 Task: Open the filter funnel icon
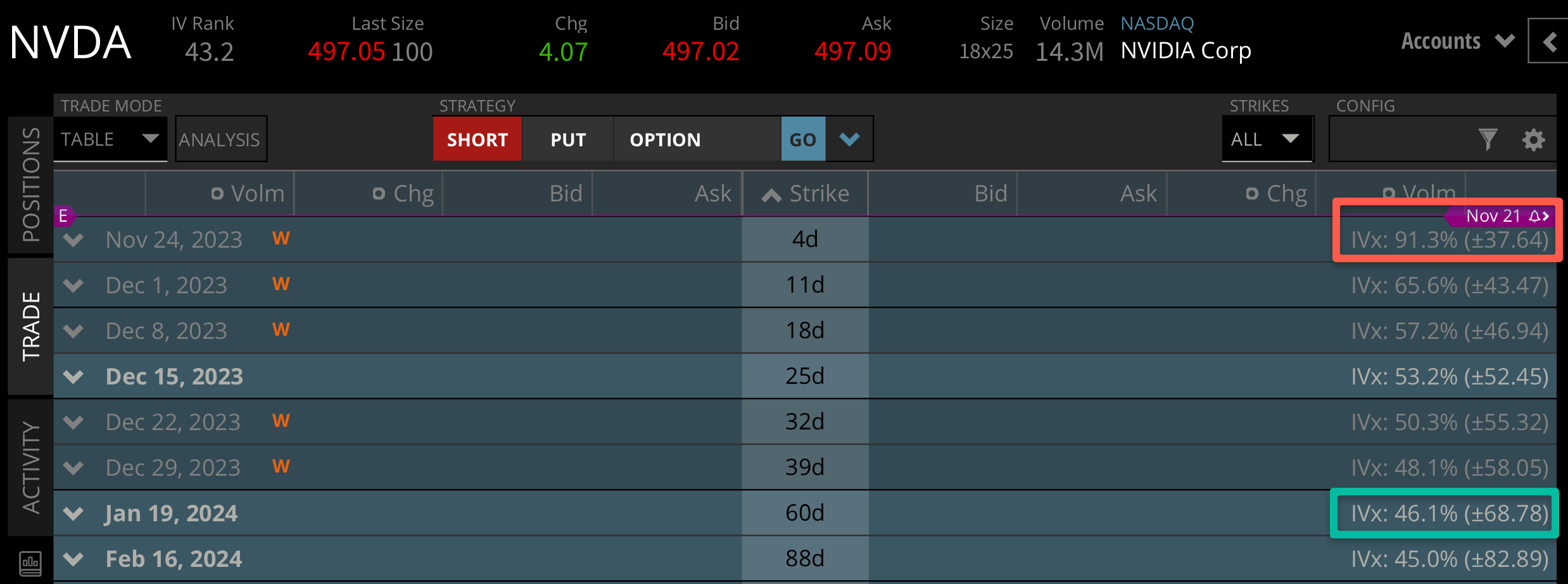(1488, 139)
